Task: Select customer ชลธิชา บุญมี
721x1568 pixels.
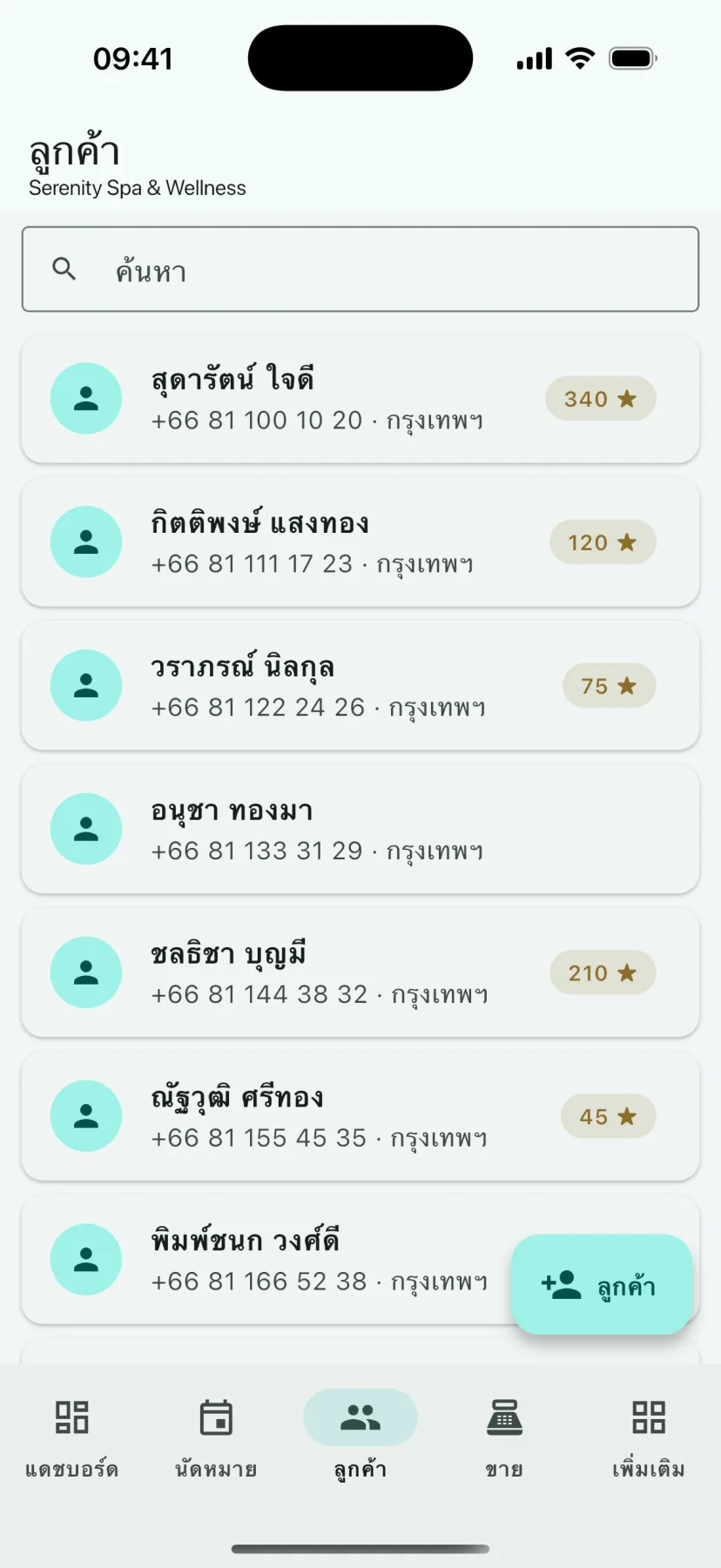Action: coord(360,972)
